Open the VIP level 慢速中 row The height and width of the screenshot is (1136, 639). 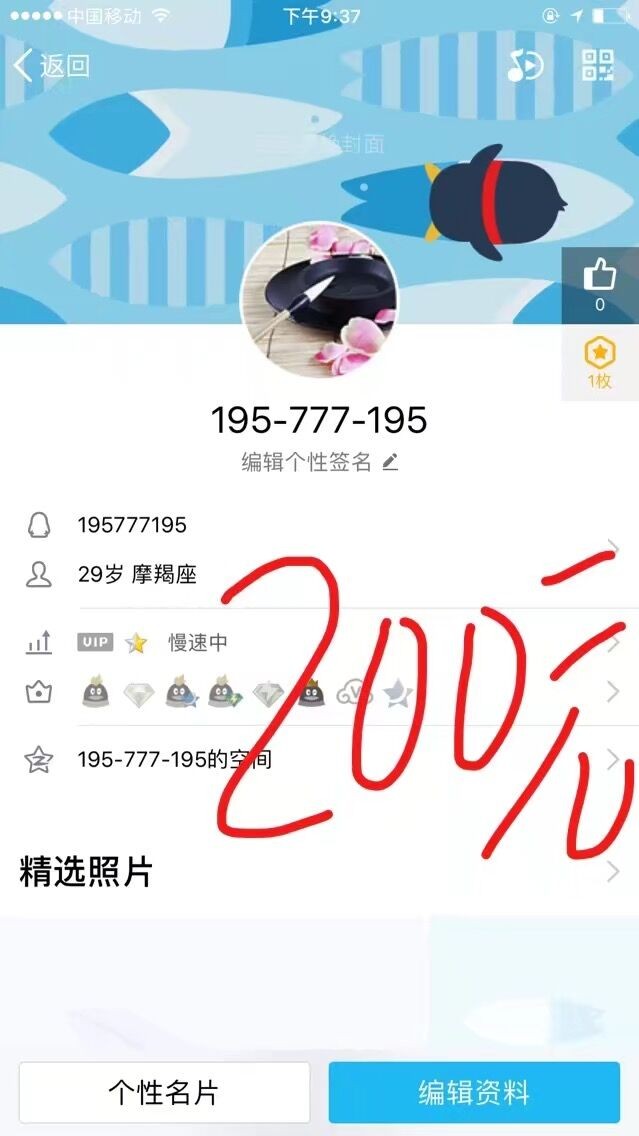tap(320, 642)
